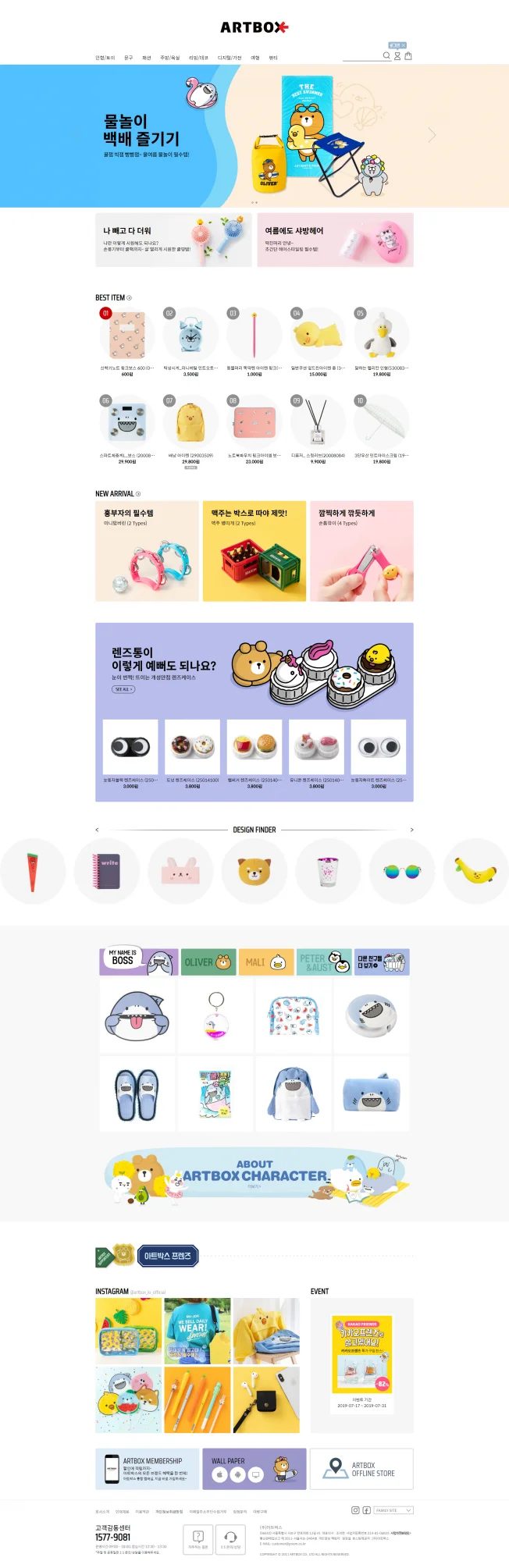The height and width of the screenshot is (1568, 509).
Task: View best item 02 alarm clock
Action: pyautogui.click(x=190, y=335)
